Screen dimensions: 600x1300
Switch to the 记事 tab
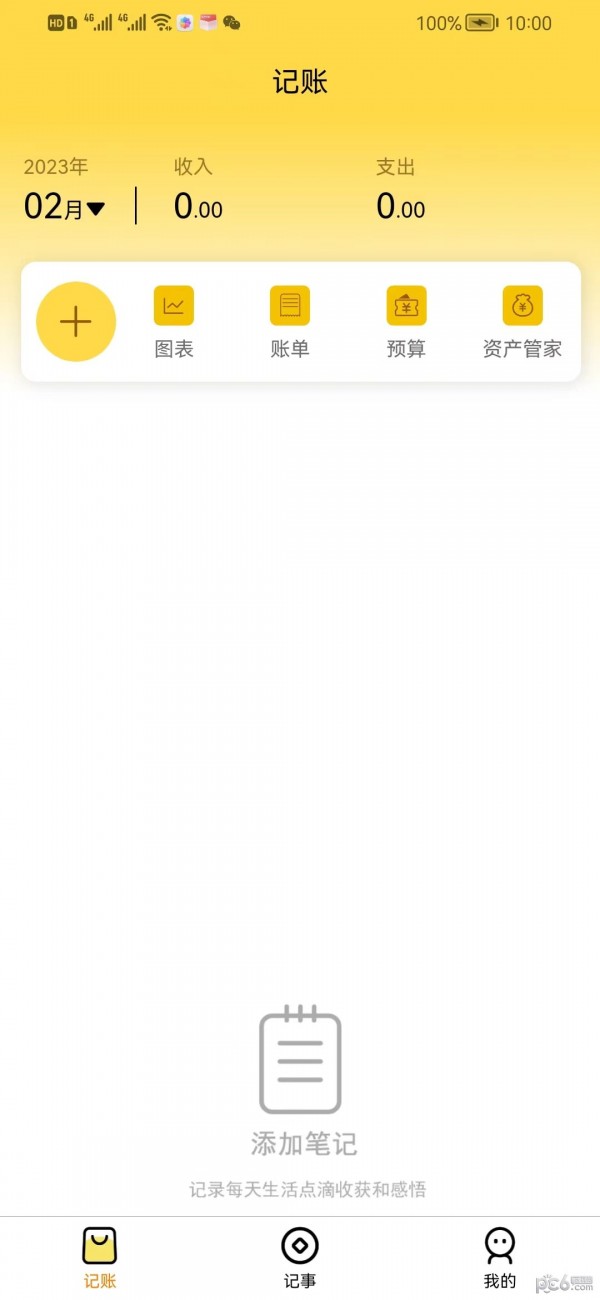300,1257
